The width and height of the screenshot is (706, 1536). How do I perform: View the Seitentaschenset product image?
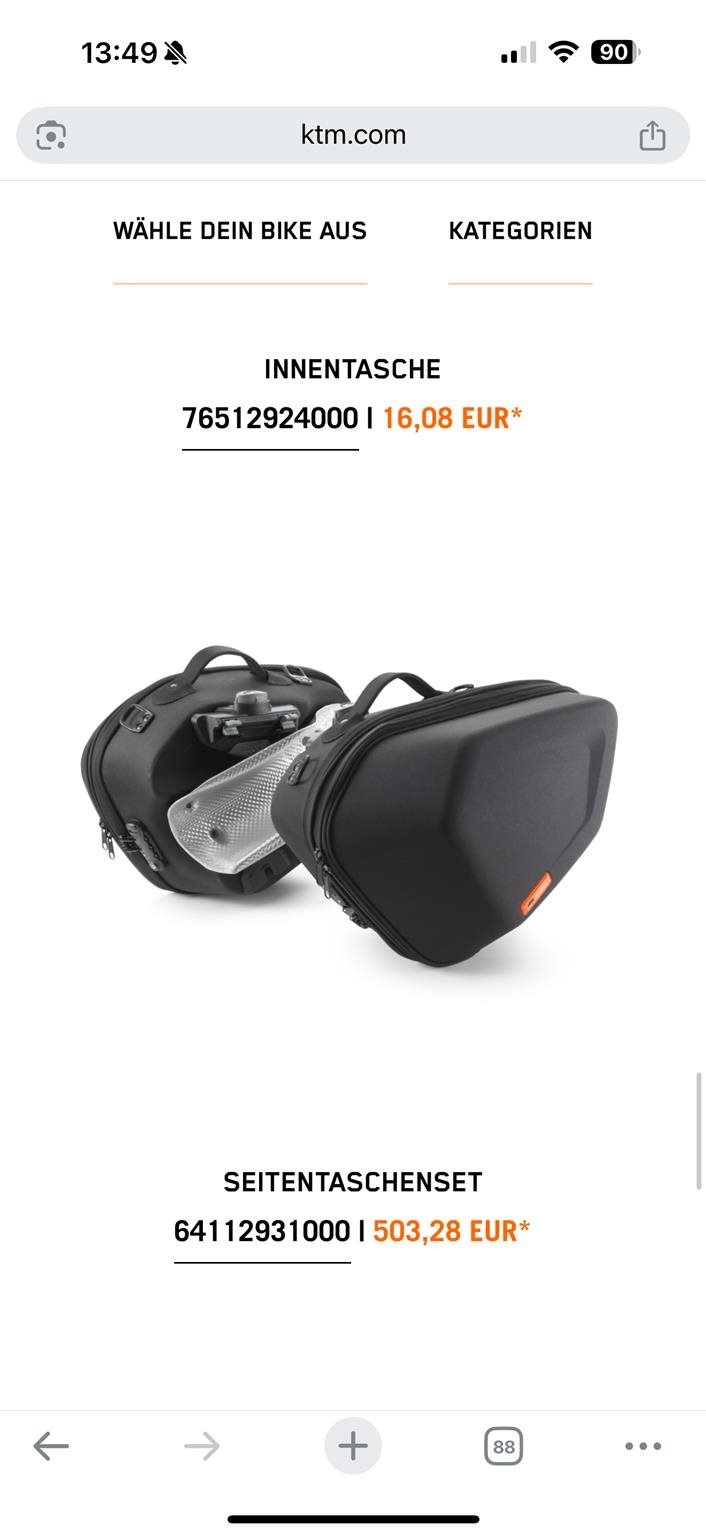350,805
